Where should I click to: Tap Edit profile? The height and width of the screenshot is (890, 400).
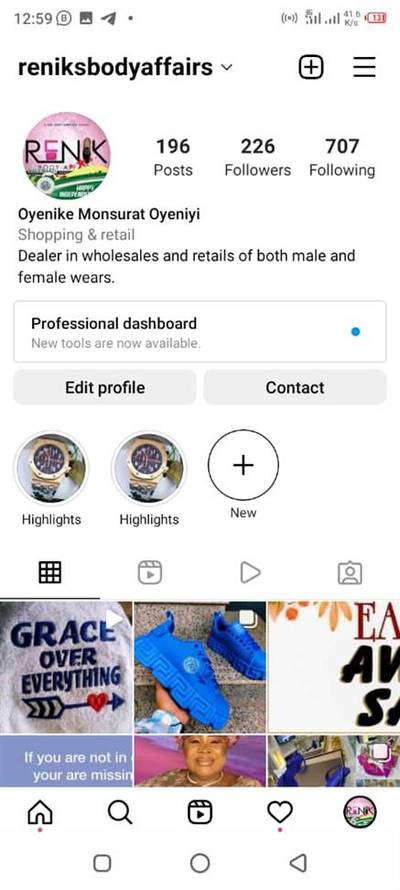pos(105,388)
